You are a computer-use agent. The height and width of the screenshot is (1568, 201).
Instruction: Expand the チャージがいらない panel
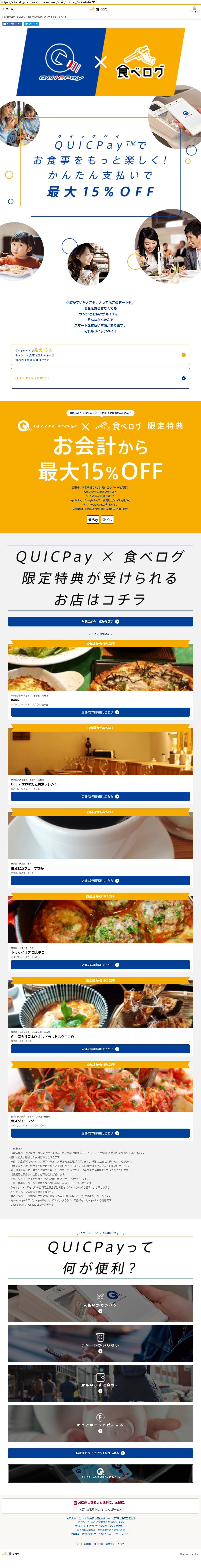(x=100, y=1344)
